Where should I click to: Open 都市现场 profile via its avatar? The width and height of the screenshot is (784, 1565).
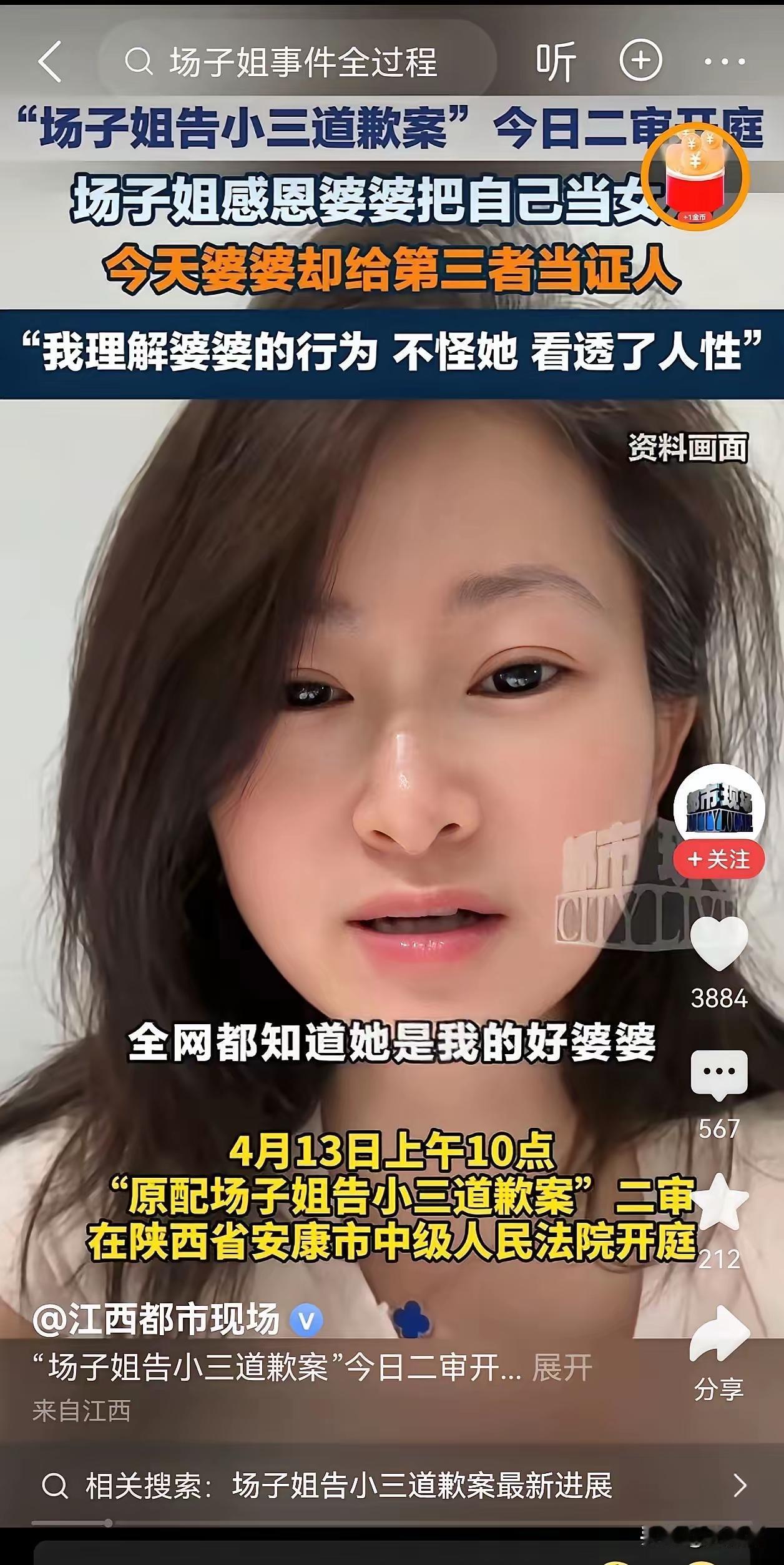[x=719, y=809]
